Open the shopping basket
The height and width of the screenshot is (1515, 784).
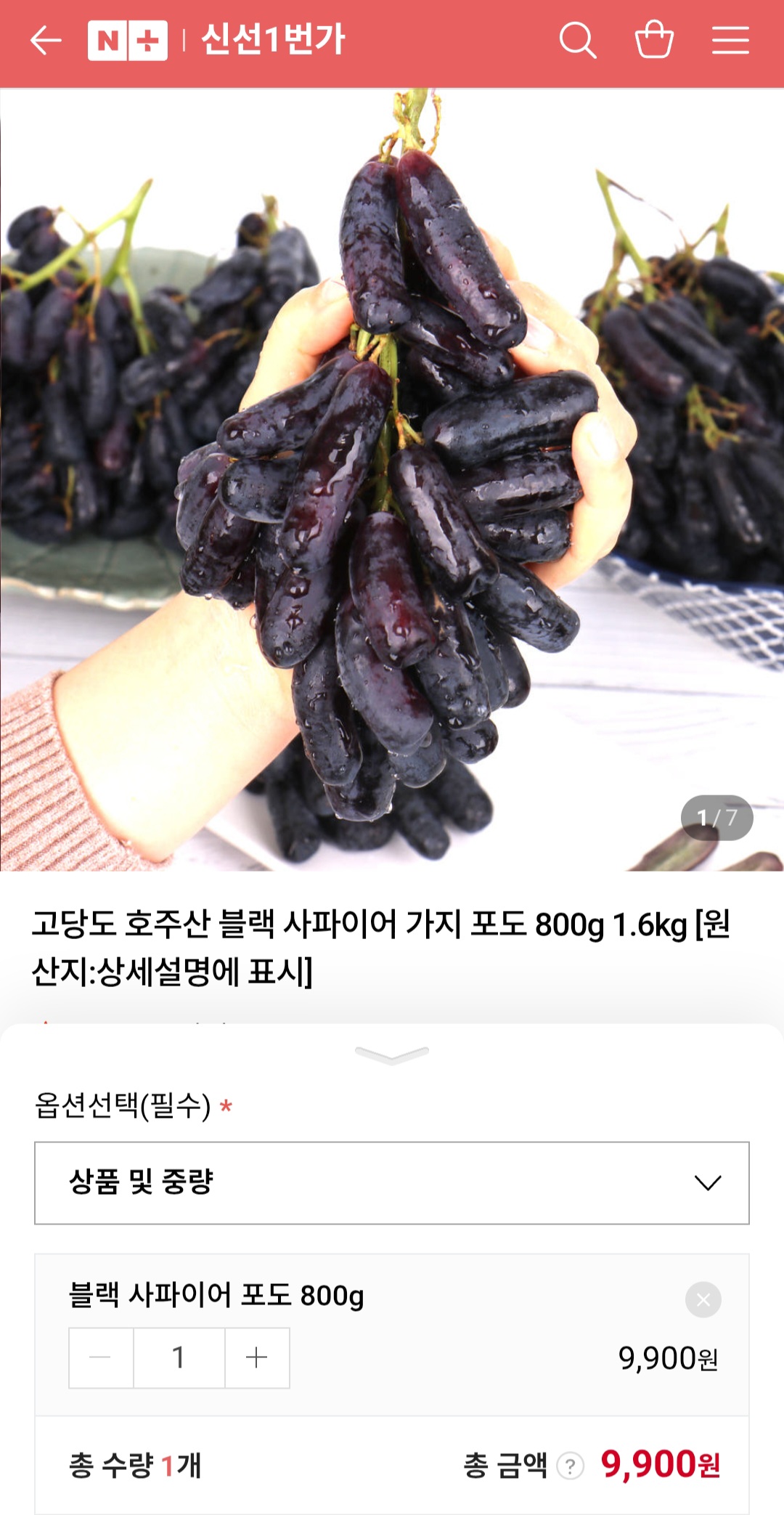pos(654,40)
